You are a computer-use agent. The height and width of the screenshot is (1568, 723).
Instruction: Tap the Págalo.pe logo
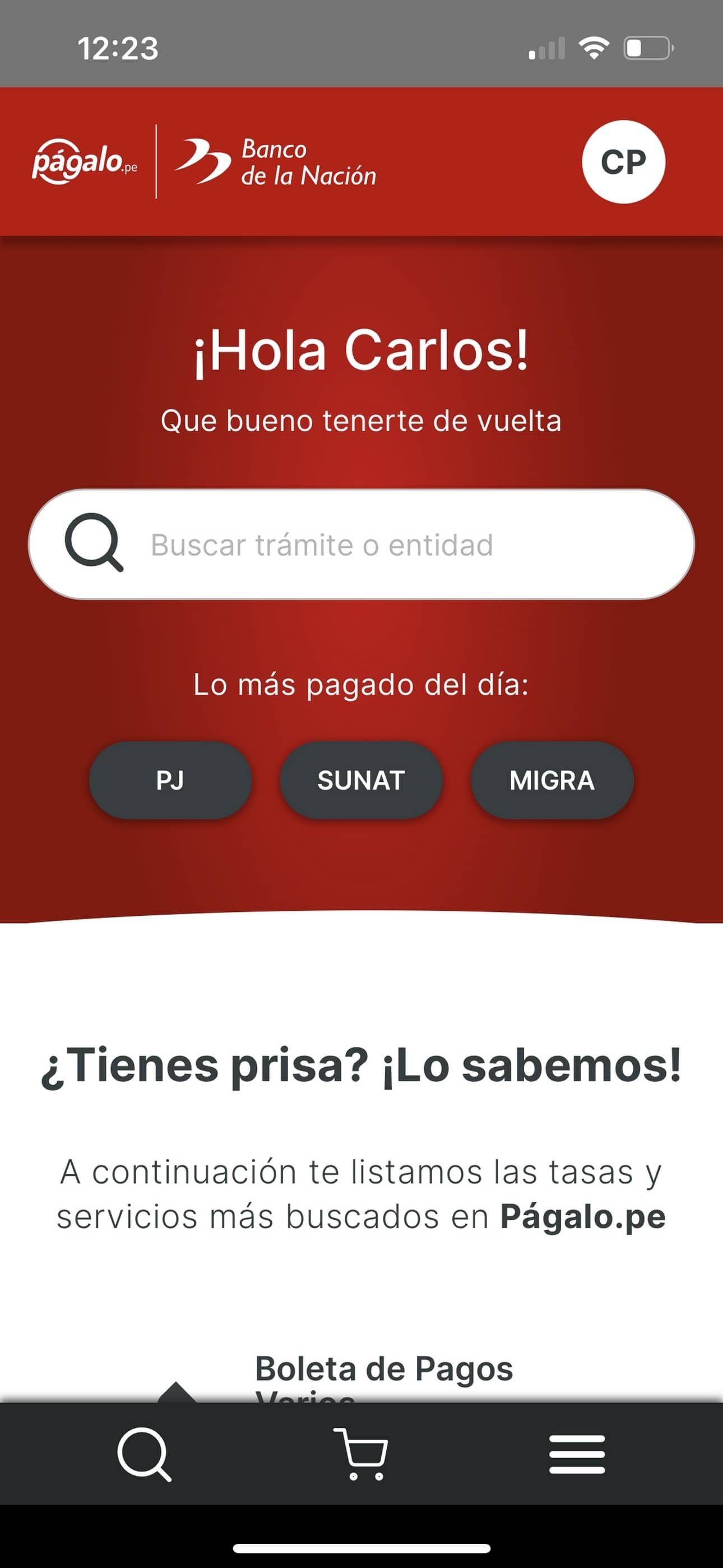coord(85,162)
